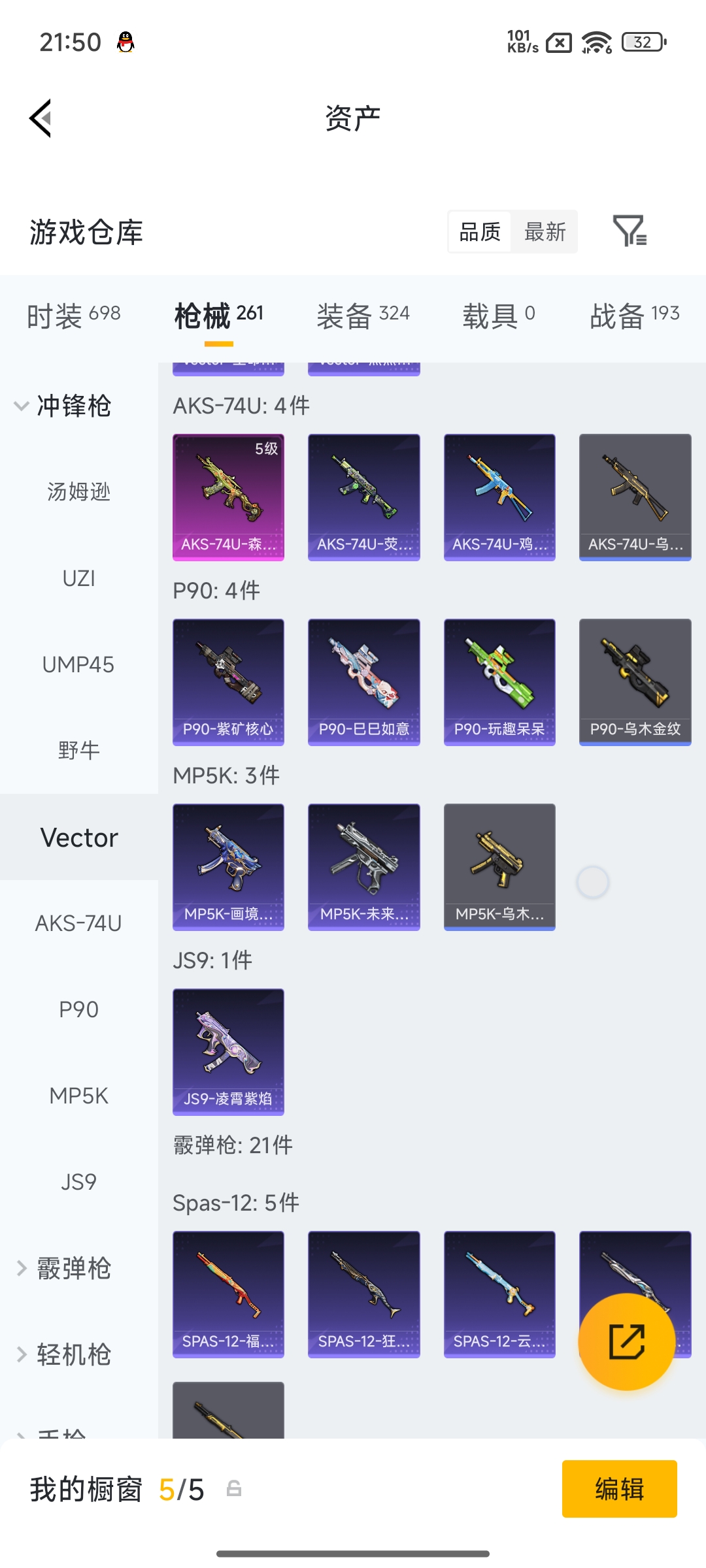
Task: Switch to the 装备 tab
Action: (363, 316)
